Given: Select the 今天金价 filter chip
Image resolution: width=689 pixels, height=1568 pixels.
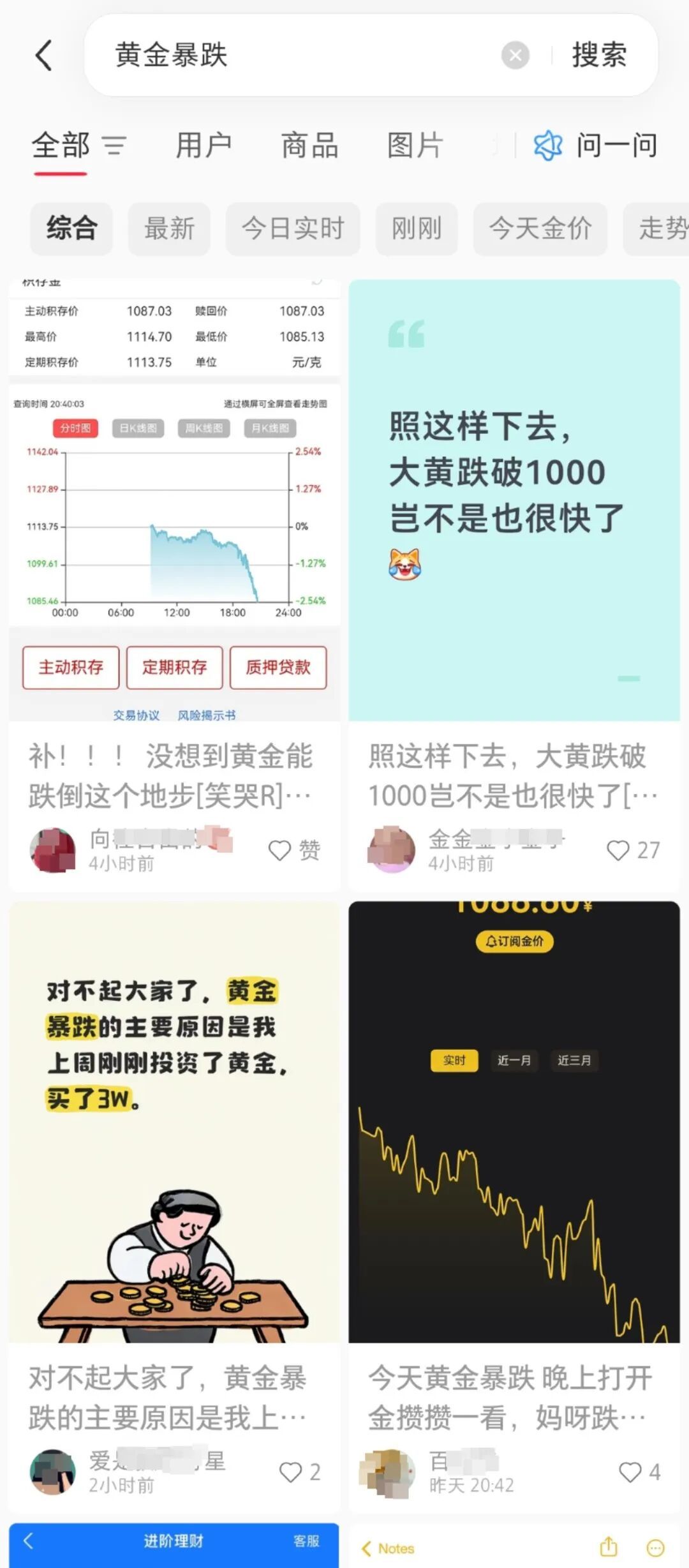Looking at the screenshot, I should 540,228.
